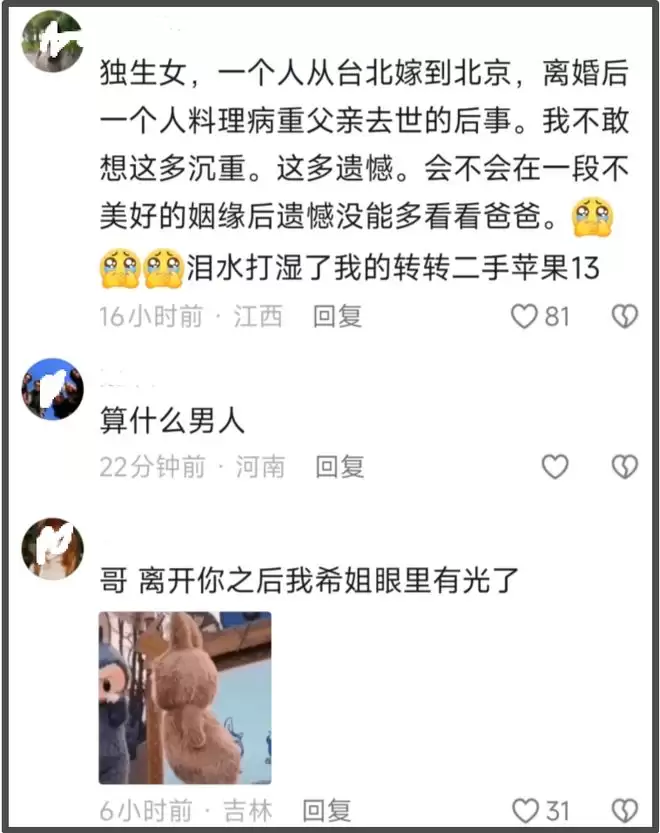
Task: Open the plush toy image in the comment
Action: pos(185,698)
